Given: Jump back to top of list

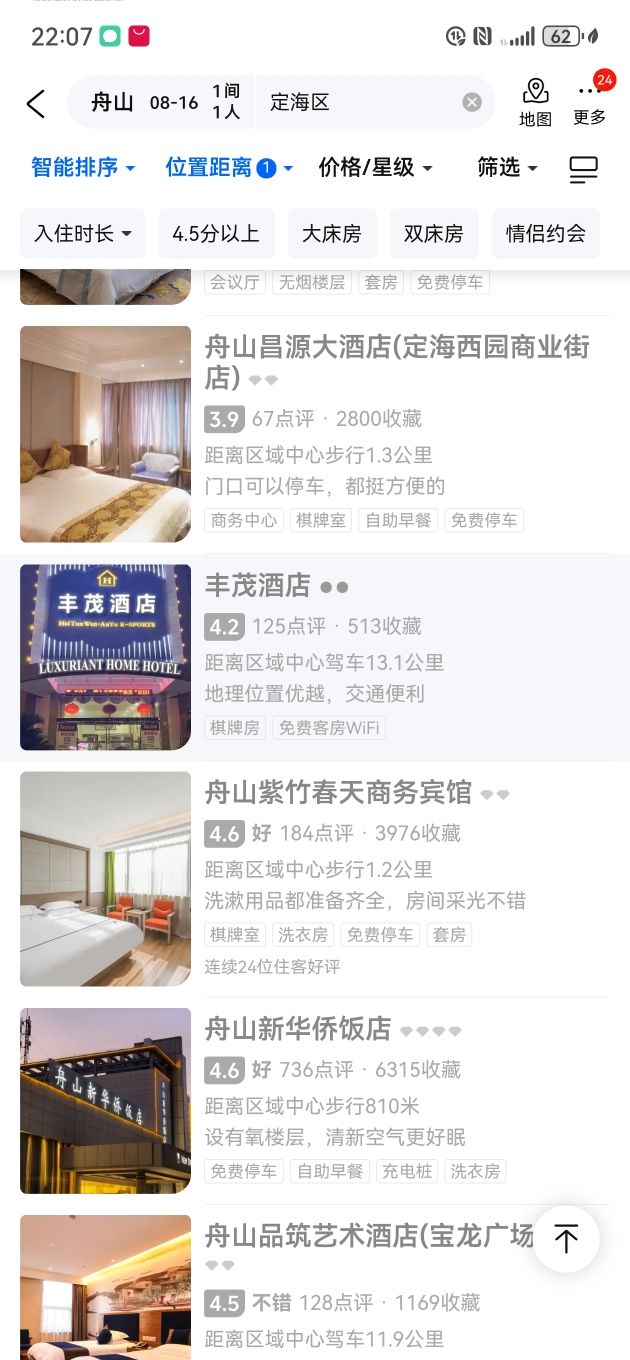Looking at the screenshot, I should pos(566,1239).
